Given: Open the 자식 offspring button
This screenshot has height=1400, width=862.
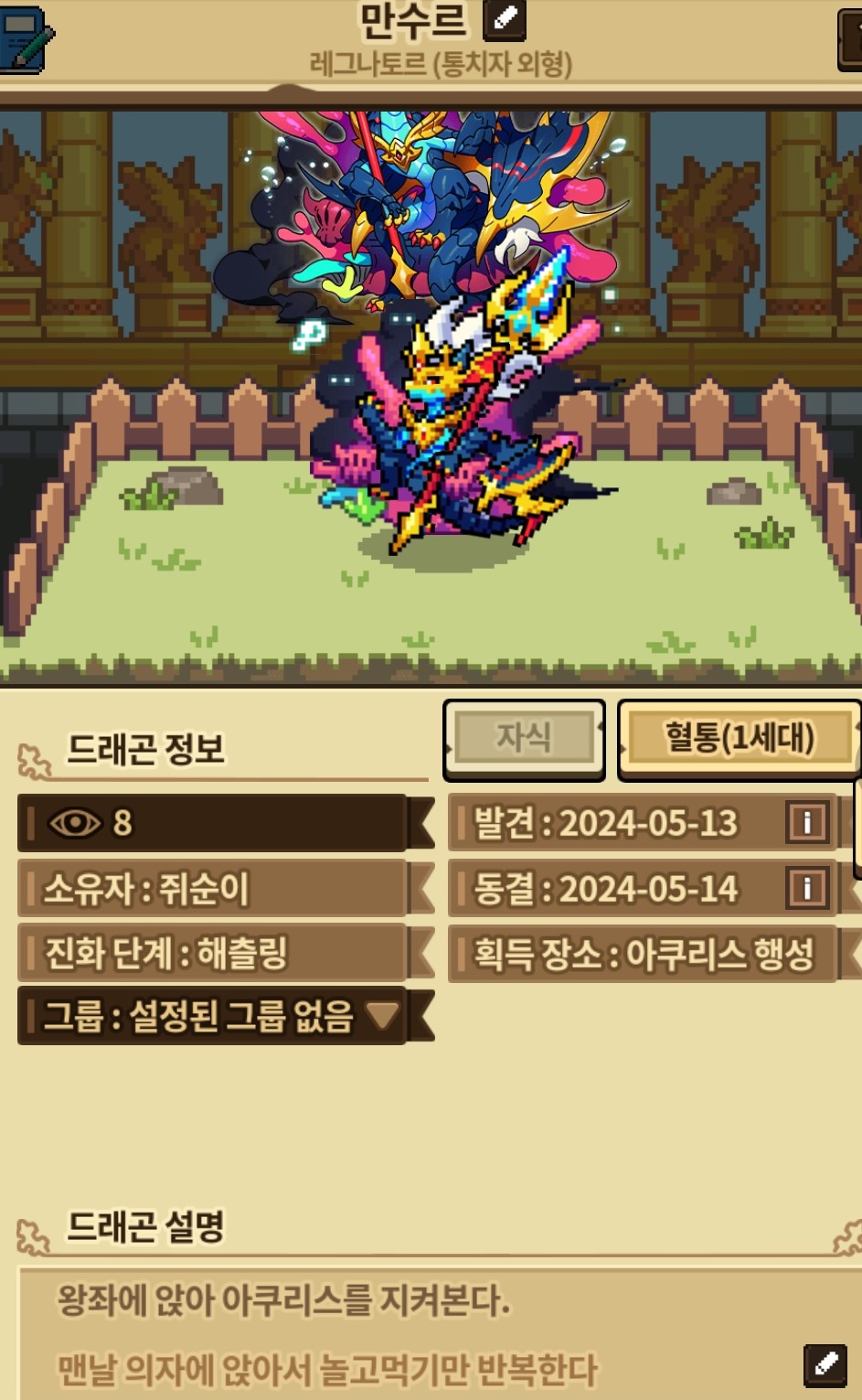Looking at the screenshot, I should click(x=524, y=739).
